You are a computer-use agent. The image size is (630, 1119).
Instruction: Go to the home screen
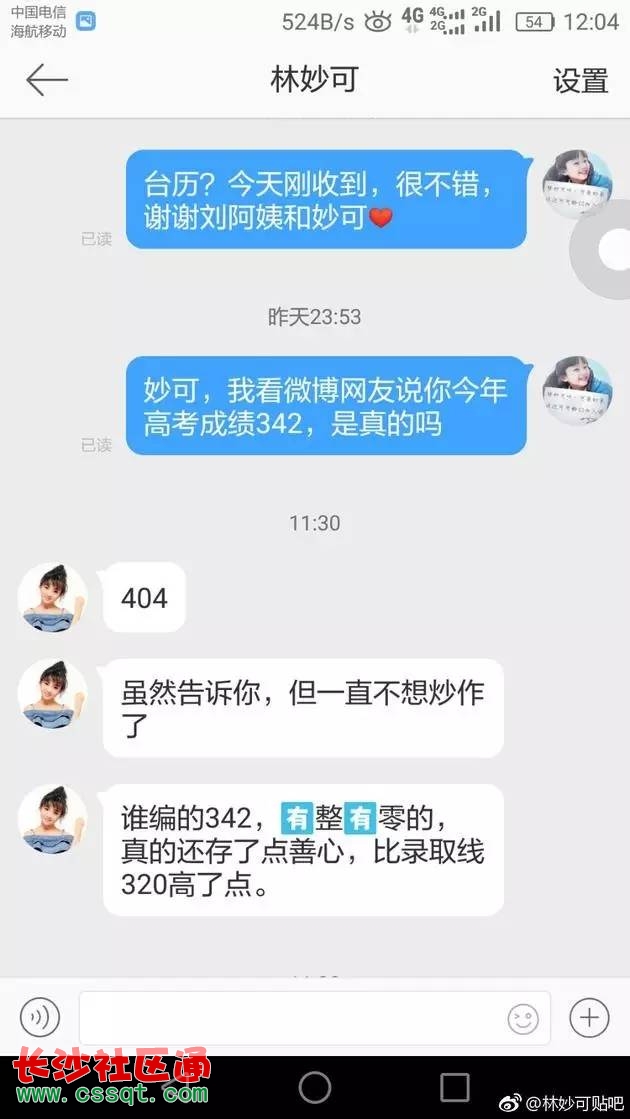[315, 1087]
